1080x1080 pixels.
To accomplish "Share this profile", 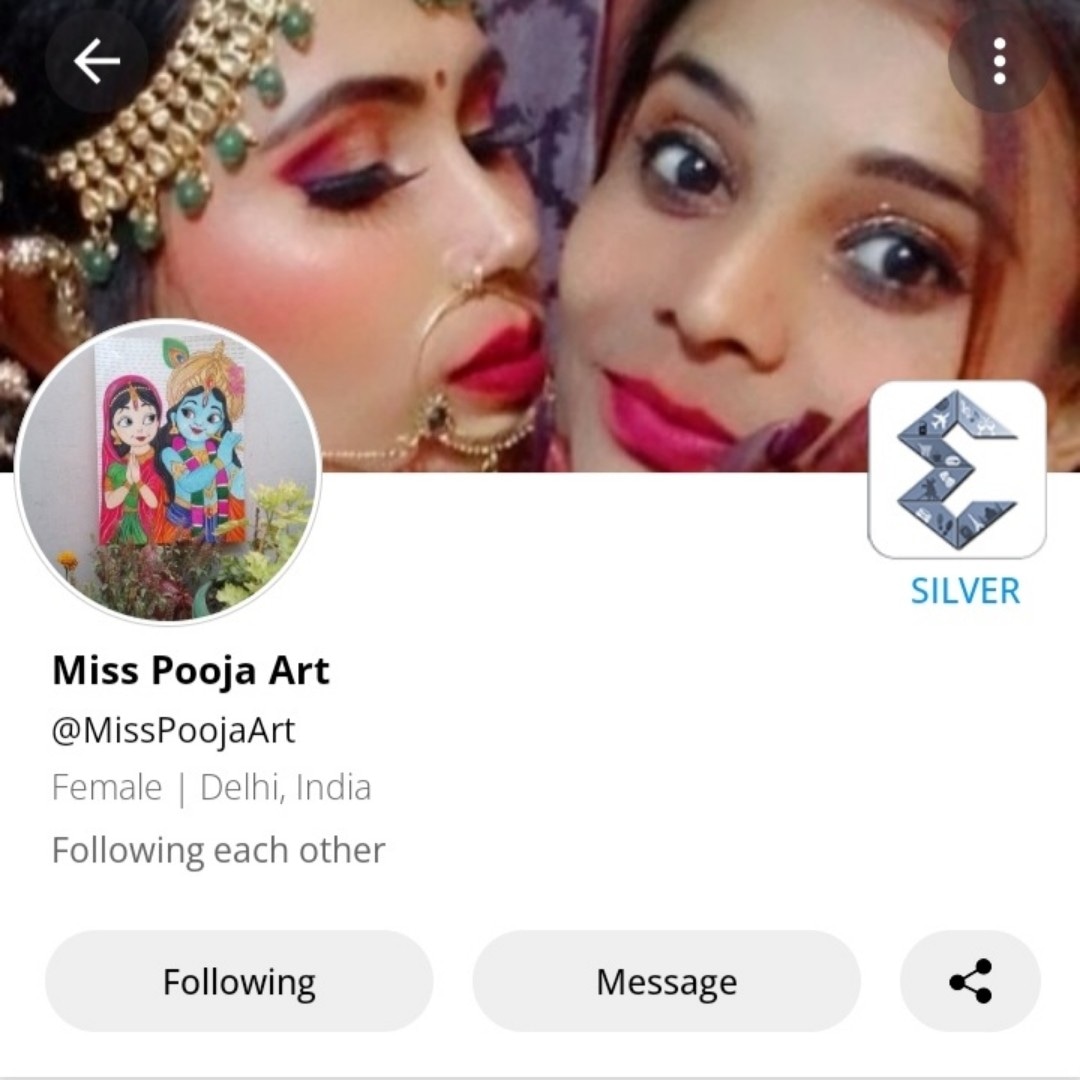I will point(970,982).
